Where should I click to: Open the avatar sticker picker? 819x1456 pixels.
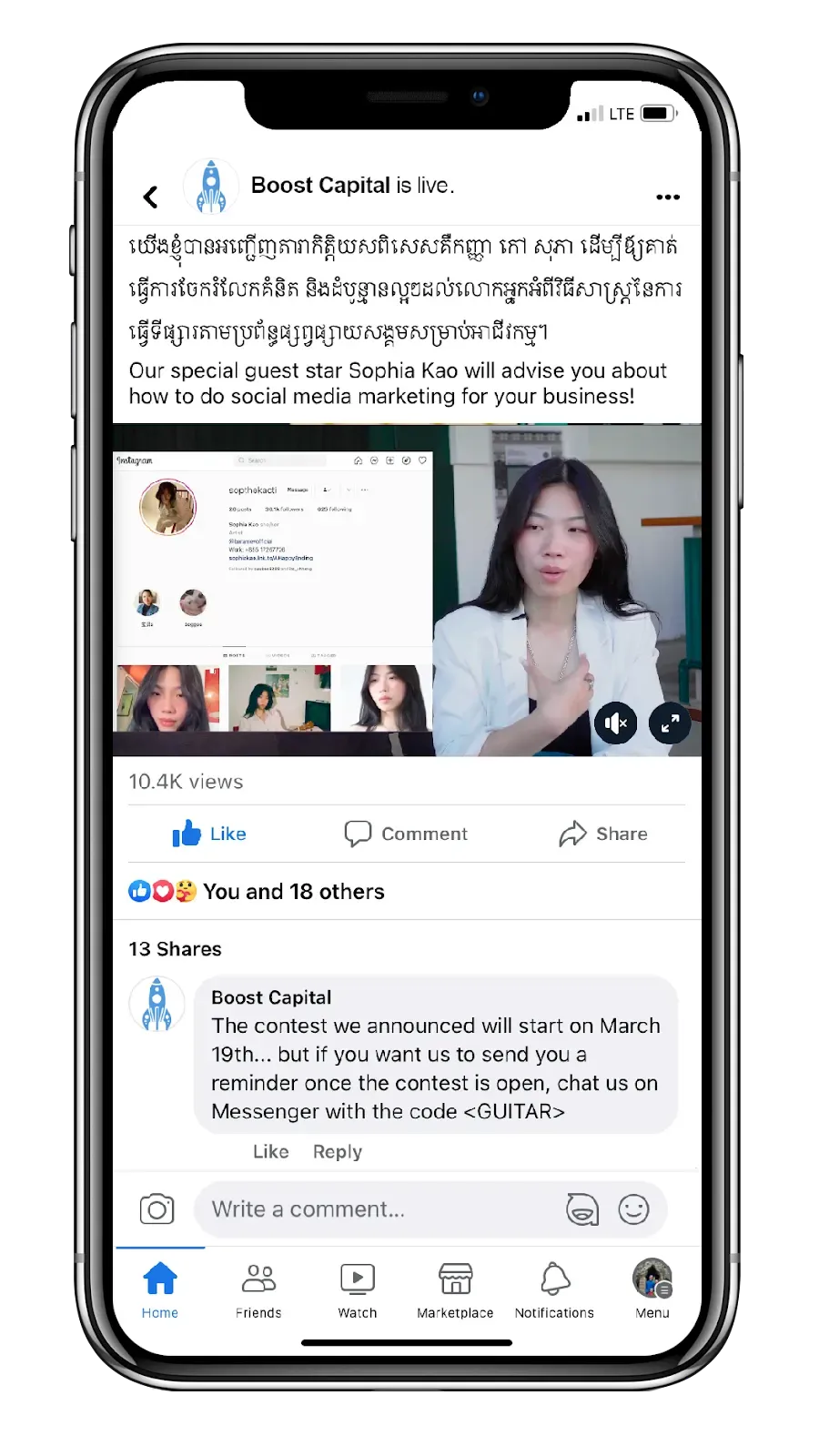582,1209
